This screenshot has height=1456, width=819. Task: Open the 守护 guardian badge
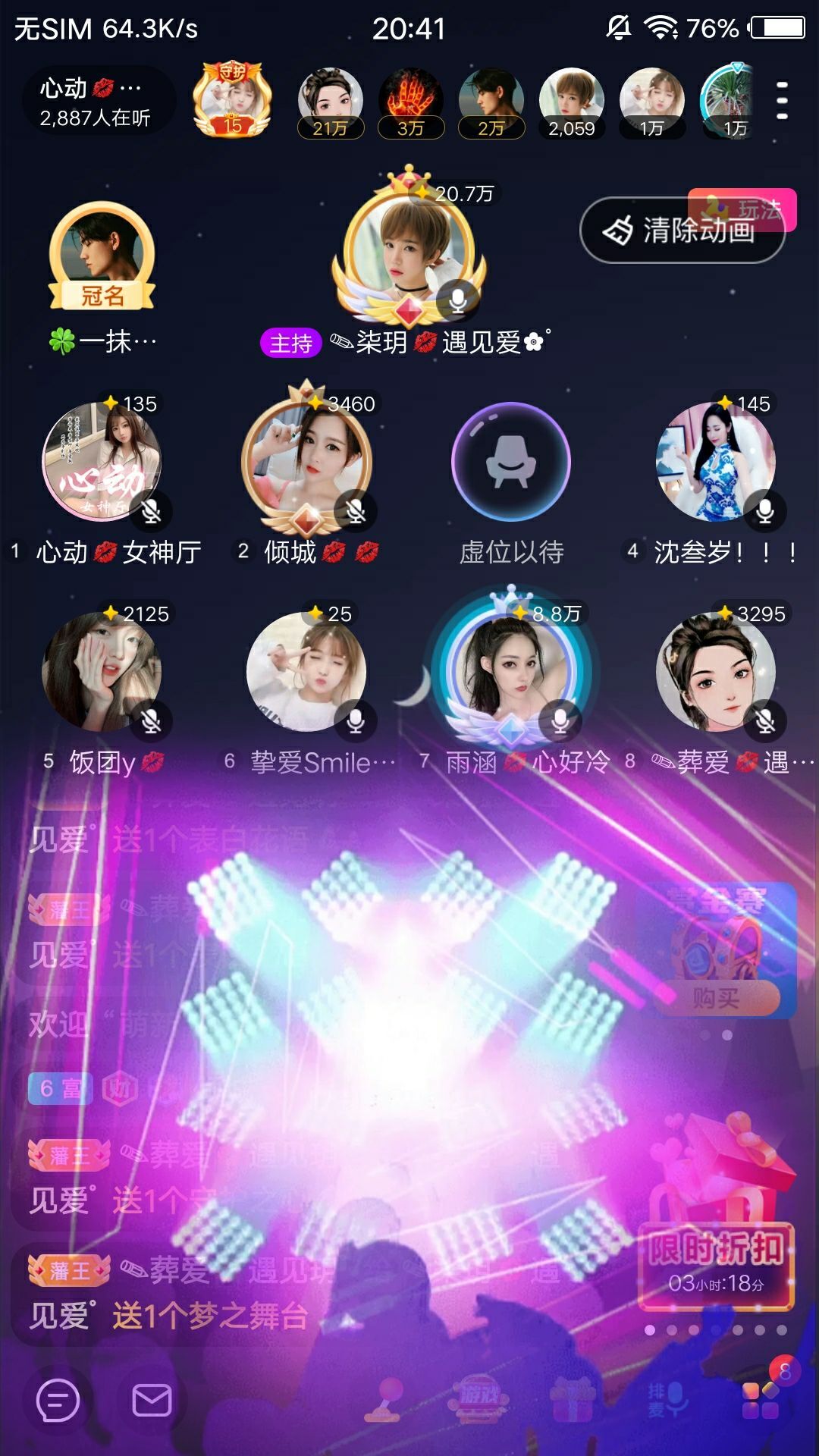click(232, 101)
